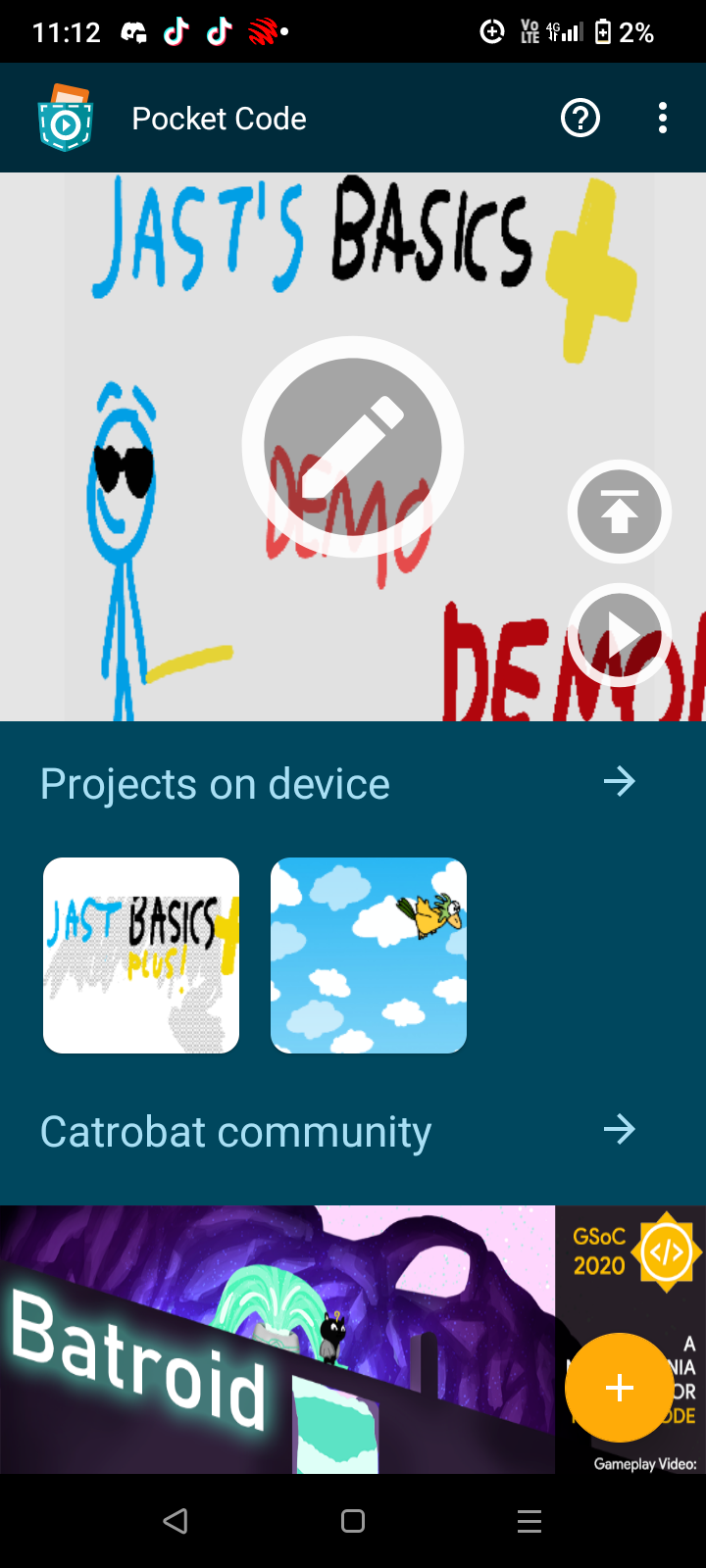Open the help icon in app bar
Screen dimensions: 706x1568
coord(580,119)
